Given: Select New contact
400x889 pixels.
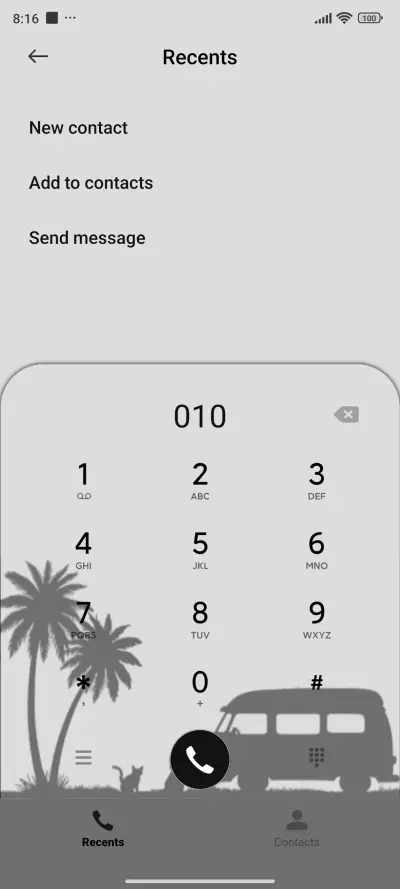Looking at the screenshot, I should pyautogui.click(x=78, y=128).
